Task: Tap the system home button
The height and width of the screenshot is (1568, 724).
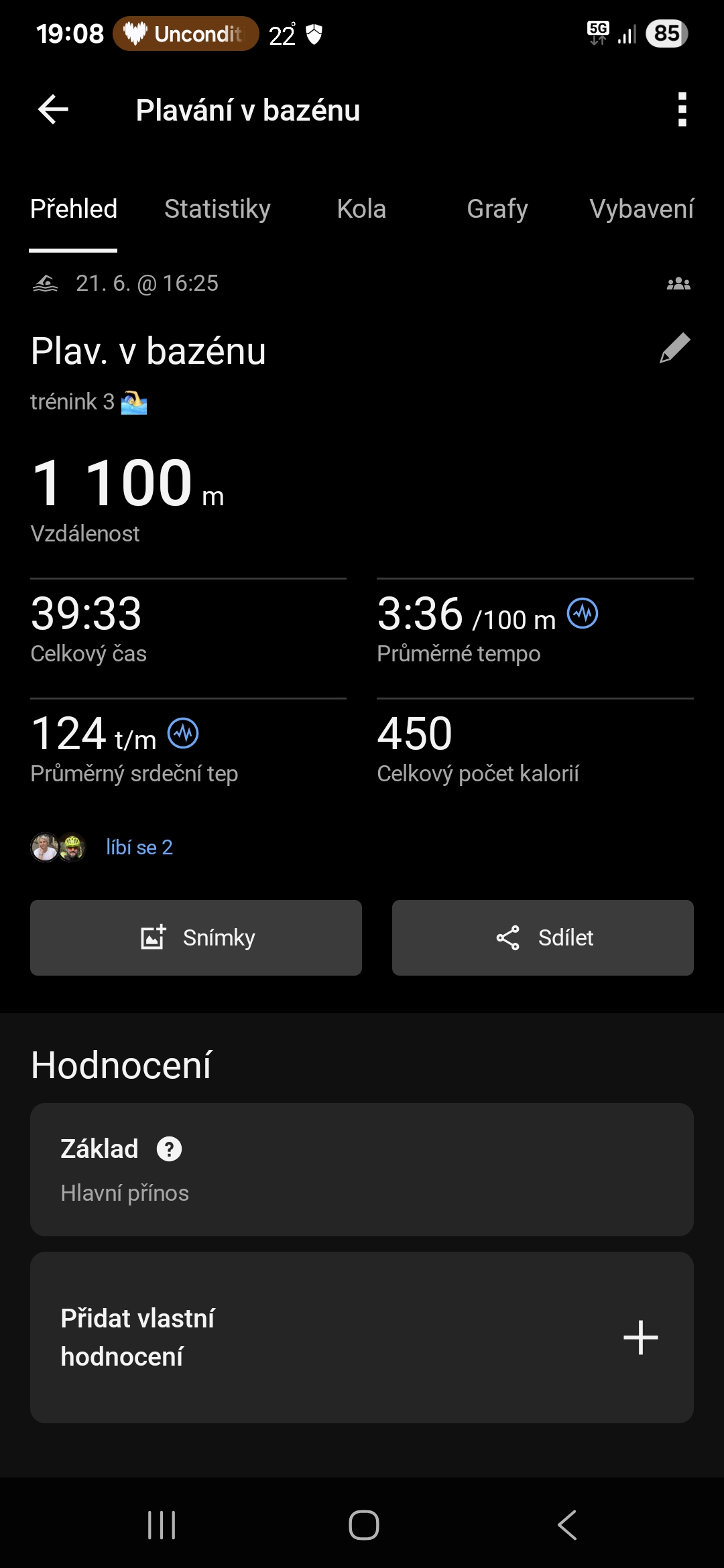Action: [x=363, y=1525]
